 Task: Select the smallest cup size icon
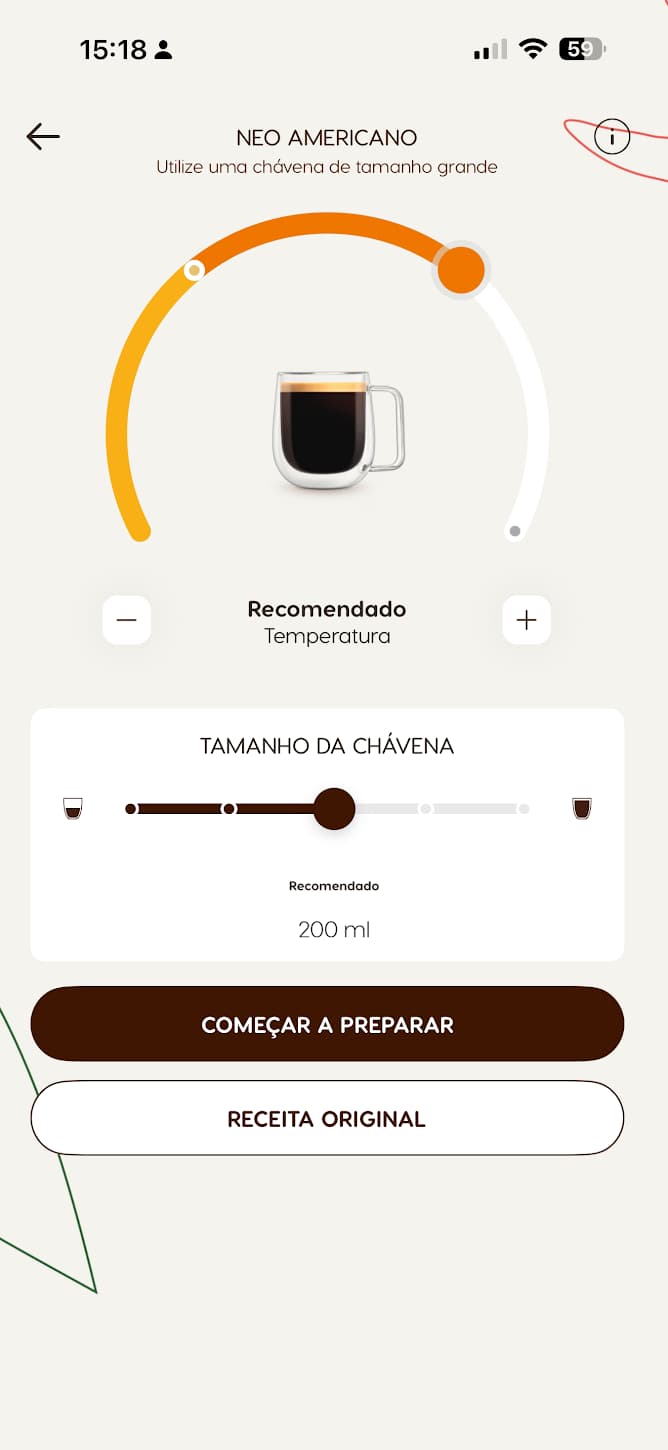(73, 808)
